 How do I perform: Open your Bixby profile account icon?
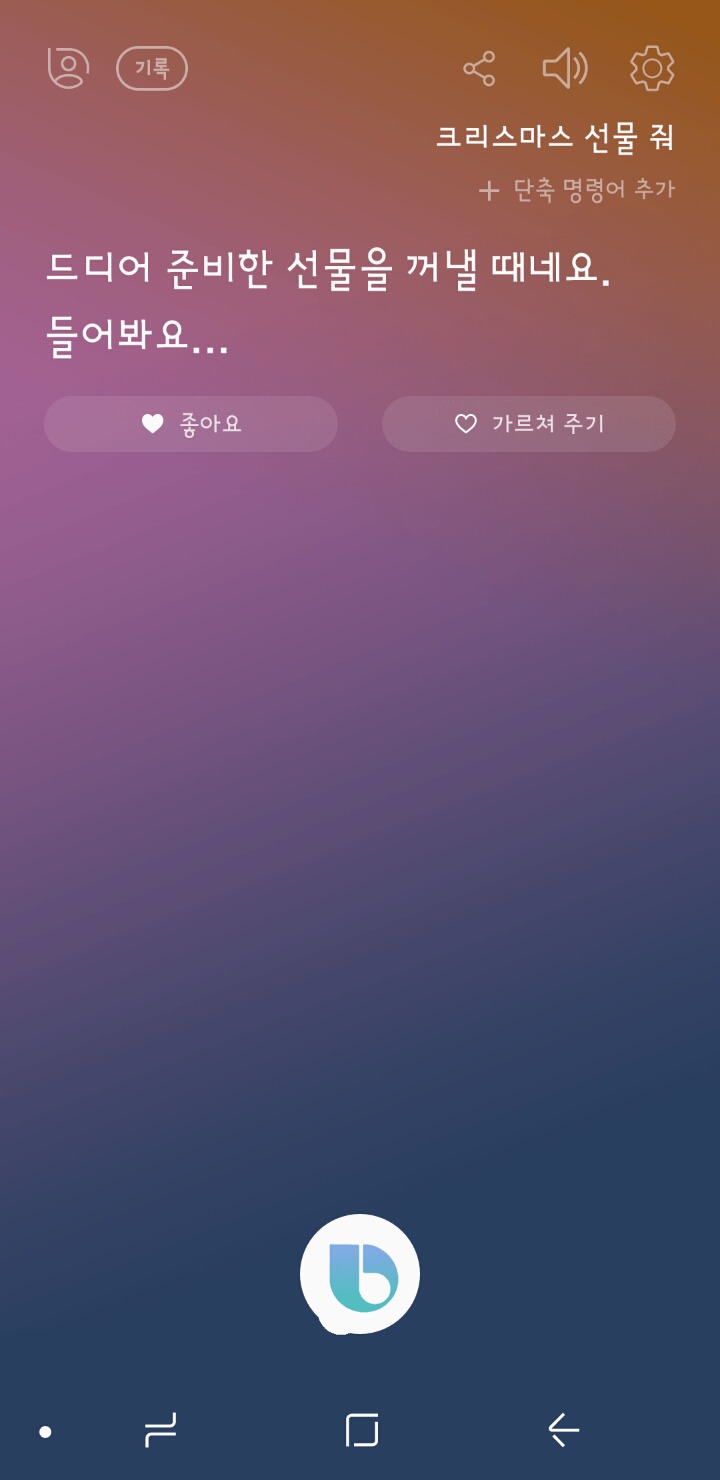[x=66, y=67]
